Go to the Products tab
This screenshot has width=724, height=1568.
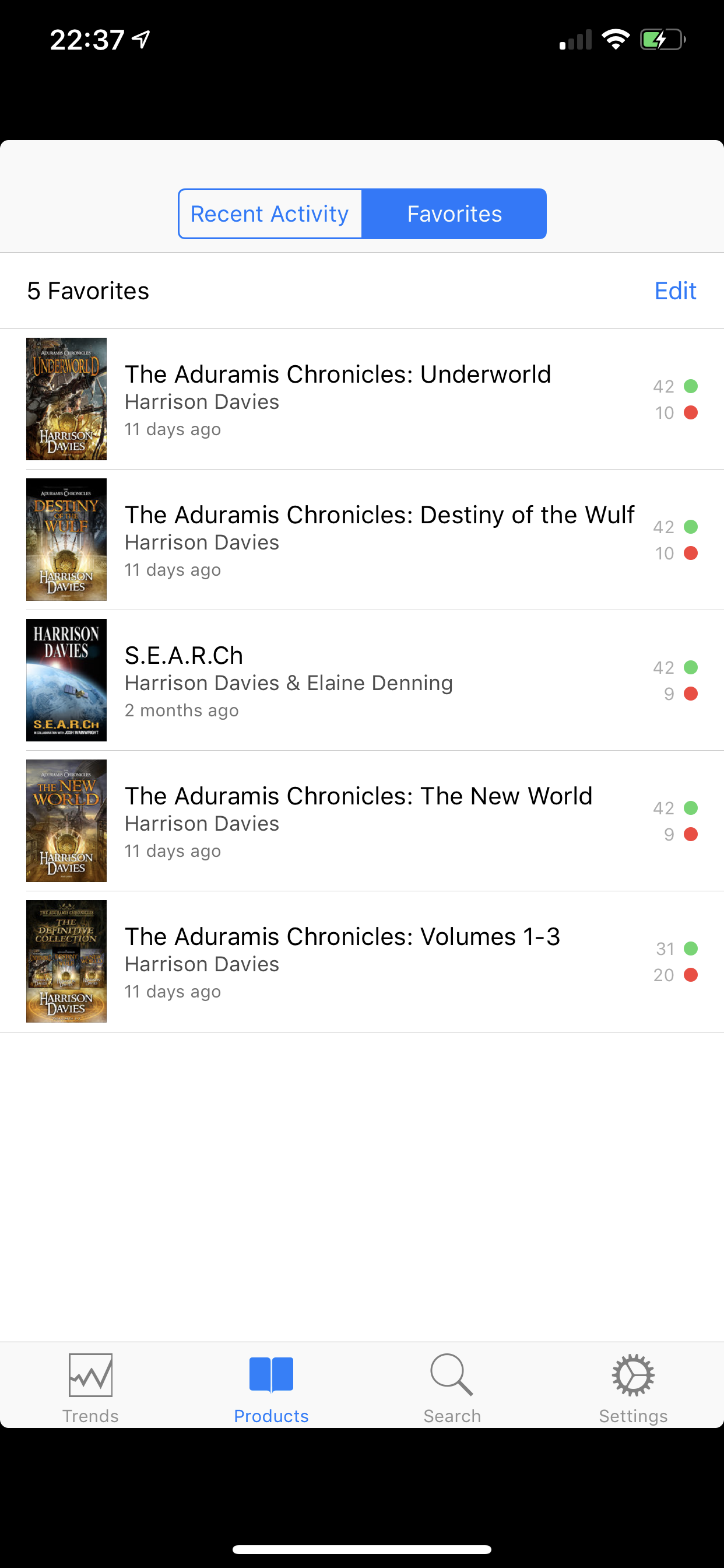click(x=271, y=1388)
